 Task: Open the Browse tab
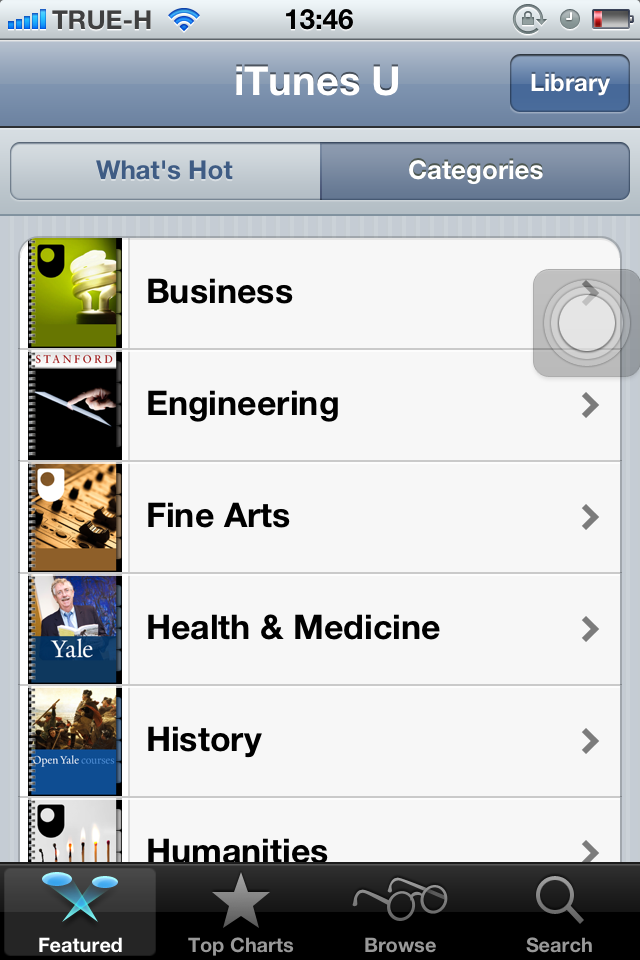coord(400,912)
